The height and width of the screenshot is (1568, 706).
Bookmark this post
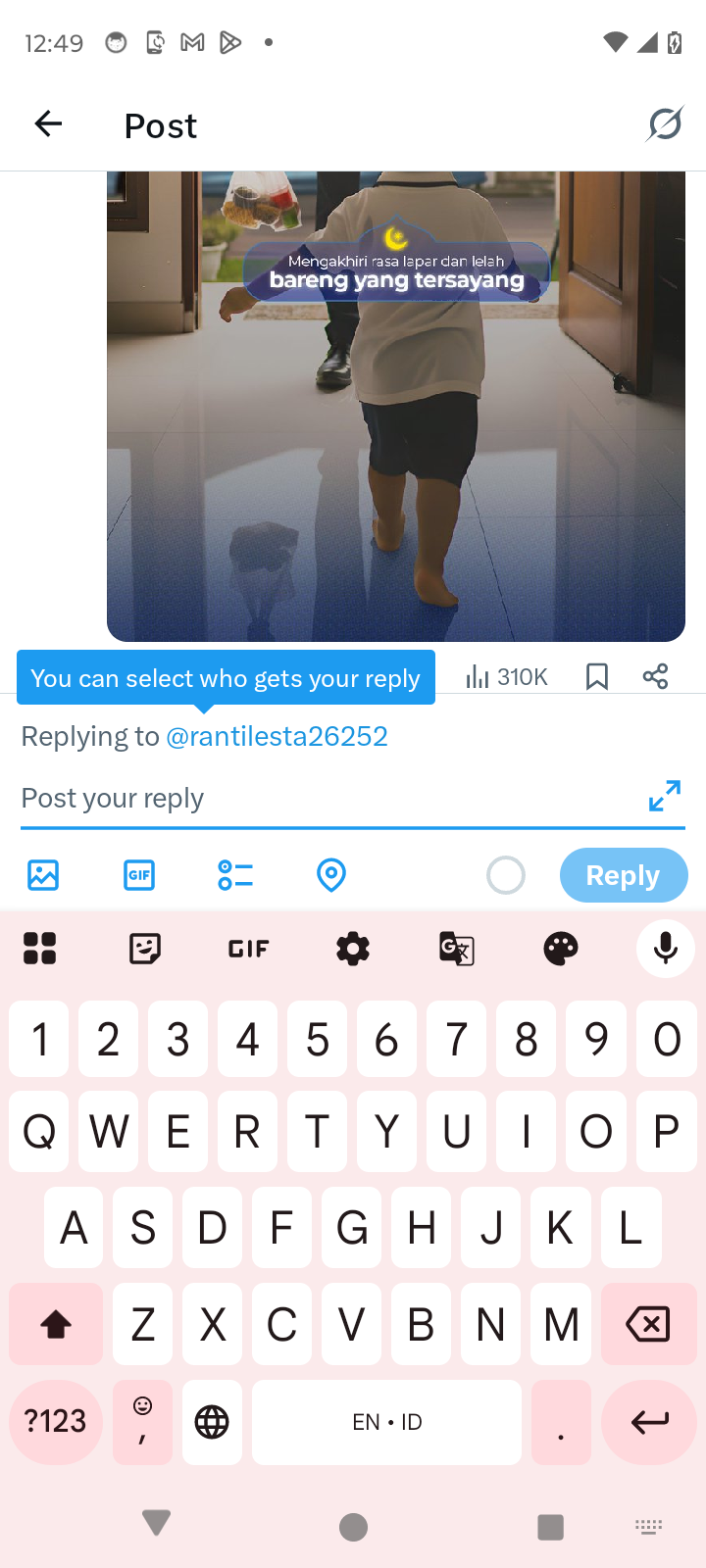(x=596, y=676)
